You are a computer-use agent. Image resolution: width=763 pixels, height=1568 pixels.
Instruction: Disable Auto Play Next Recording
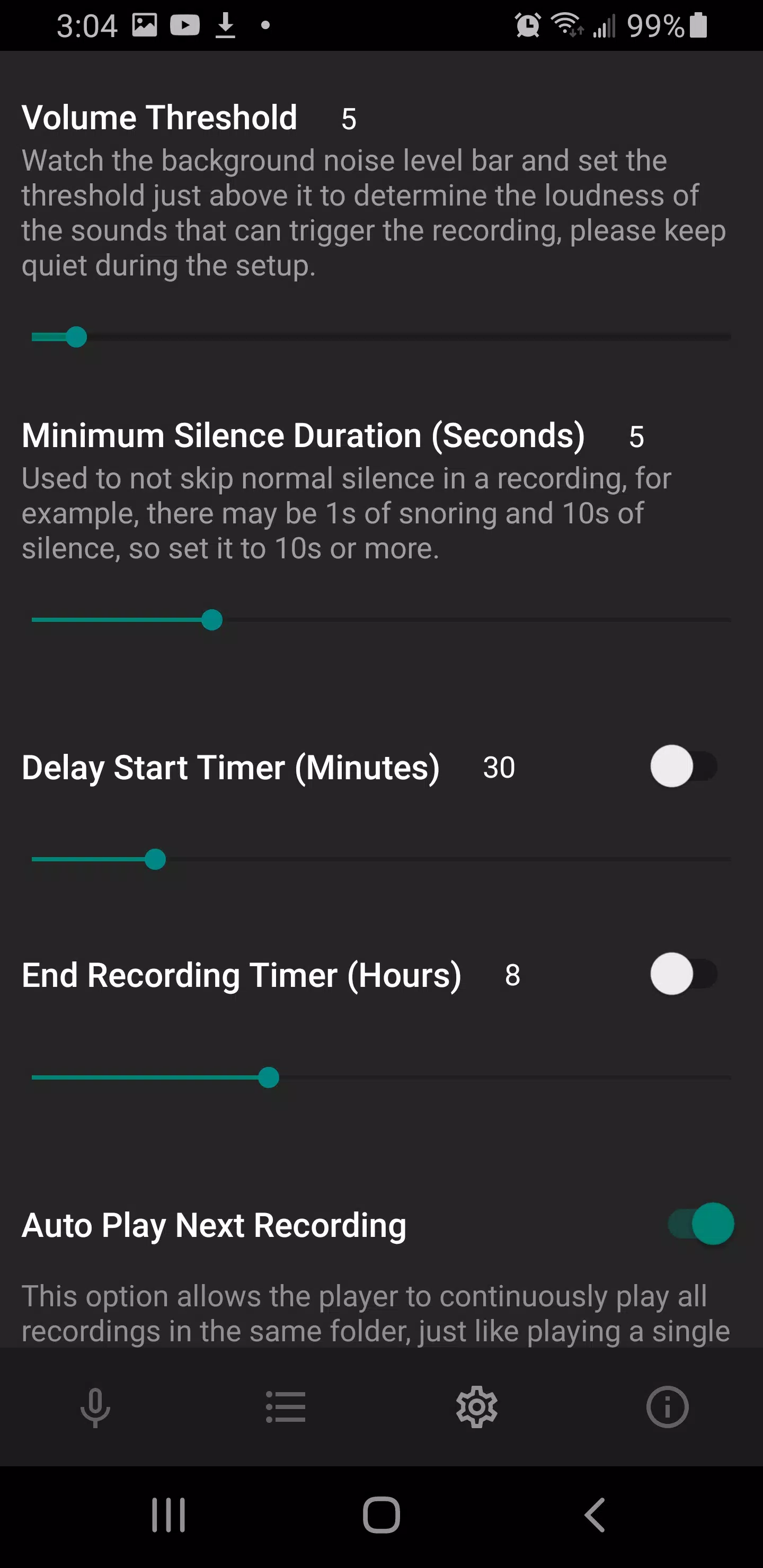[701, 1224]
